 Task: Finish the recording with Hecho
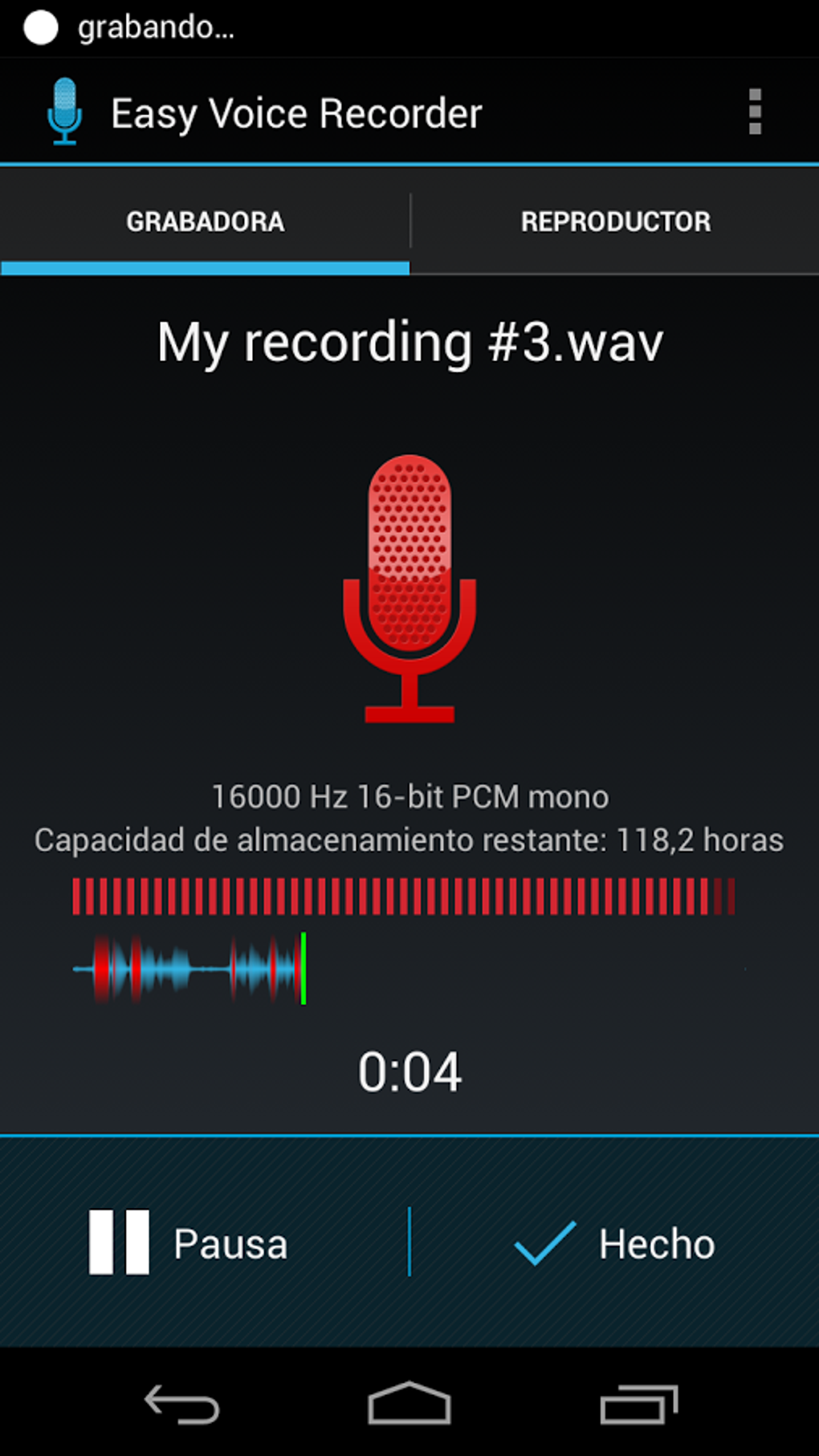[615, 1243]
